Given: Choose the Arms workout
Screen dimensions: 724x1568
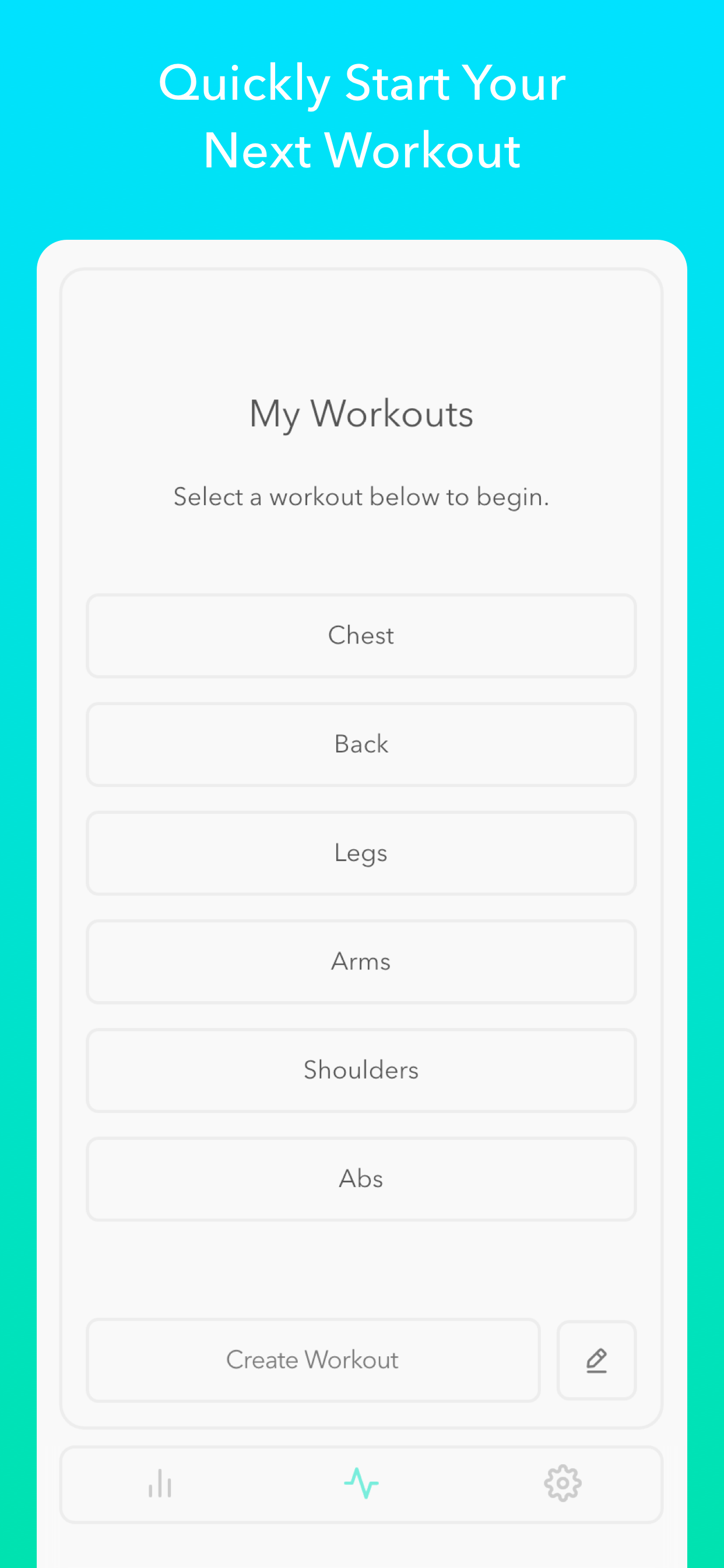Looking at the screenshot, I should coord(361,961).
